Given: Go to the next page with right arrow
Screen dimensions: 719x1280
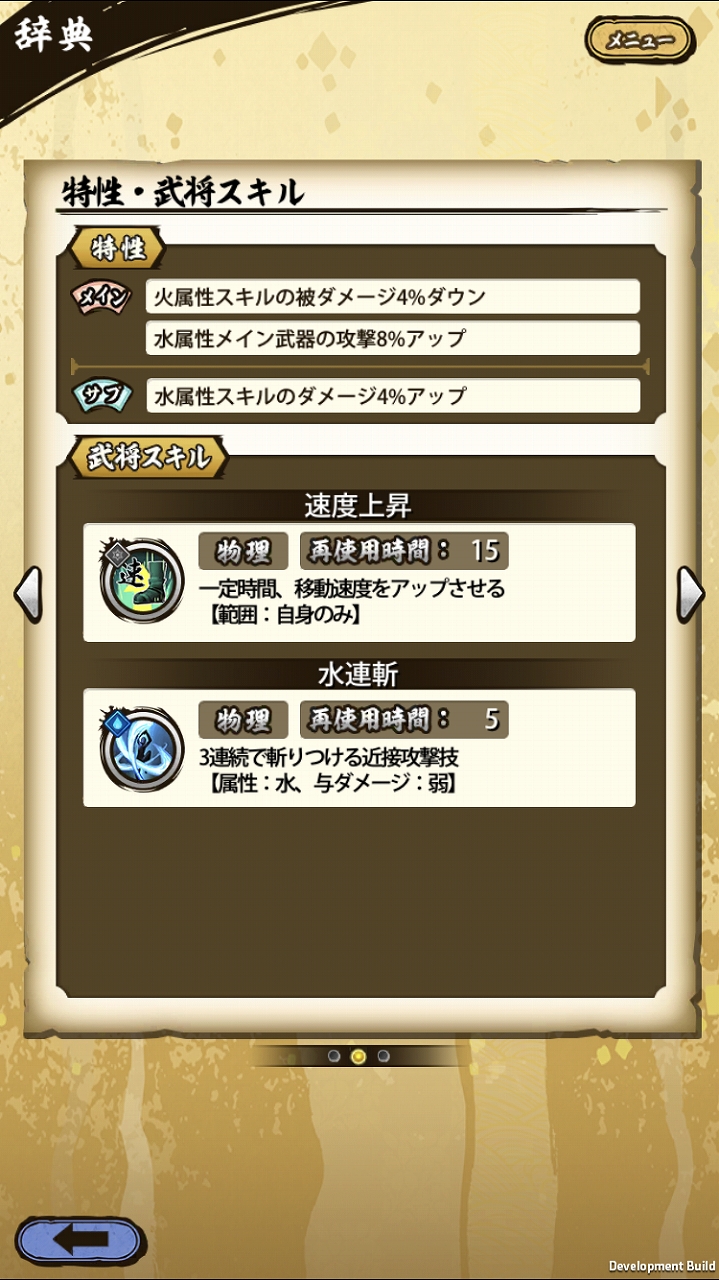Looking at the screenshot, I should (x=691, y=594).
